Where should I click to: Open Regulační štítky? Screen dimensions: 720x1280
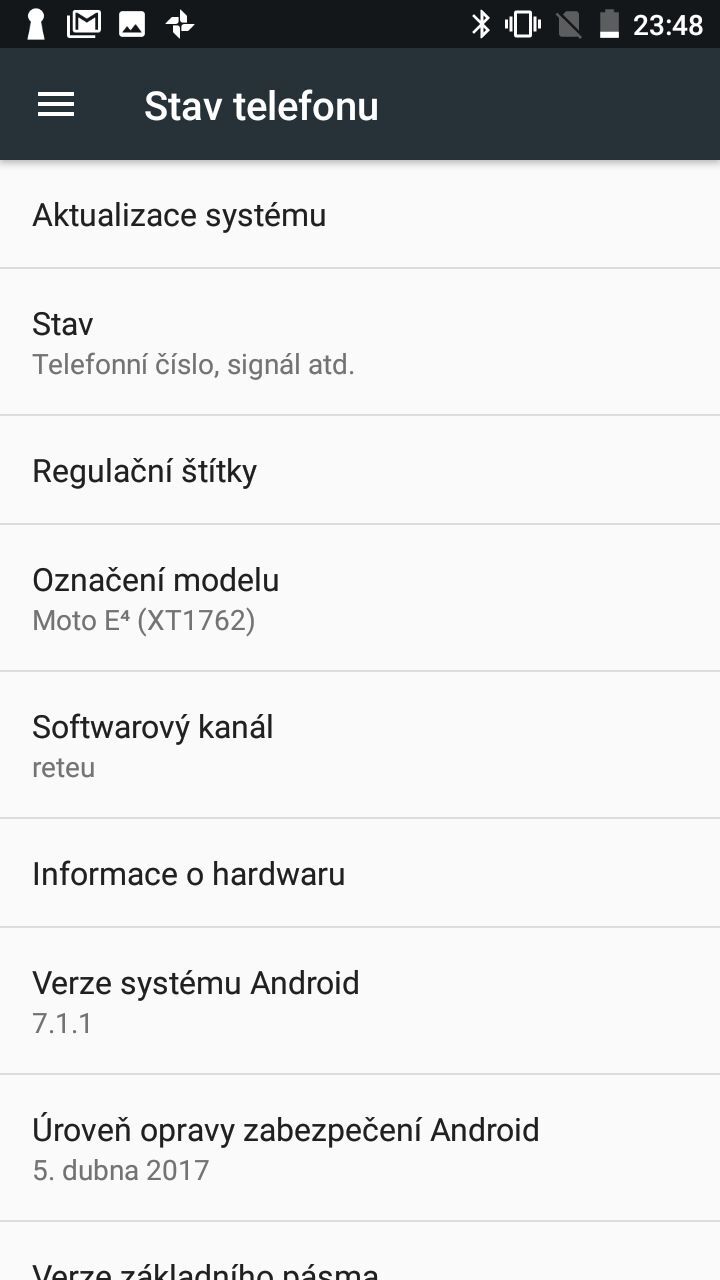pyautogui.click(x=360, y=470)
